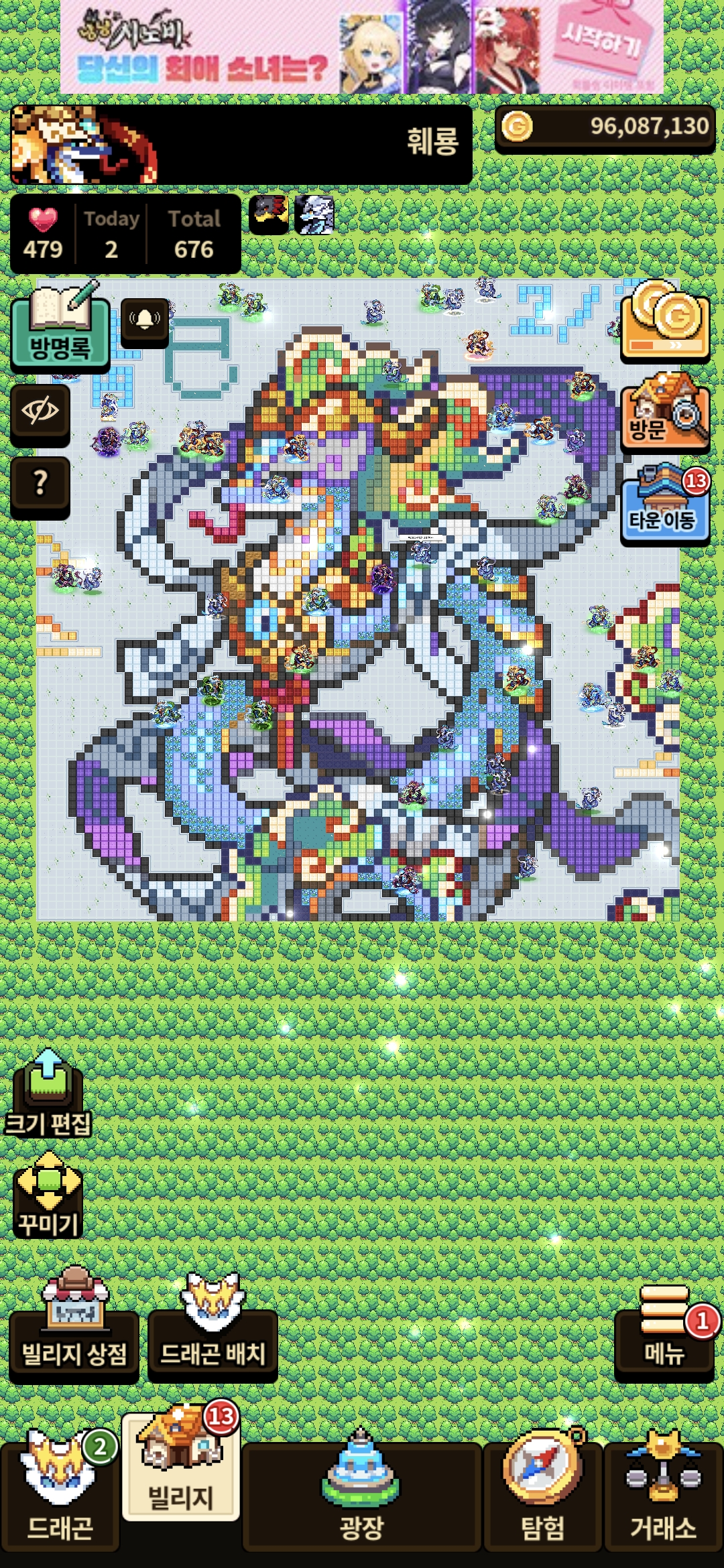Switch to the 드래곤 tab
The width and height of the screenshot is (724, 1568).
60,1492
